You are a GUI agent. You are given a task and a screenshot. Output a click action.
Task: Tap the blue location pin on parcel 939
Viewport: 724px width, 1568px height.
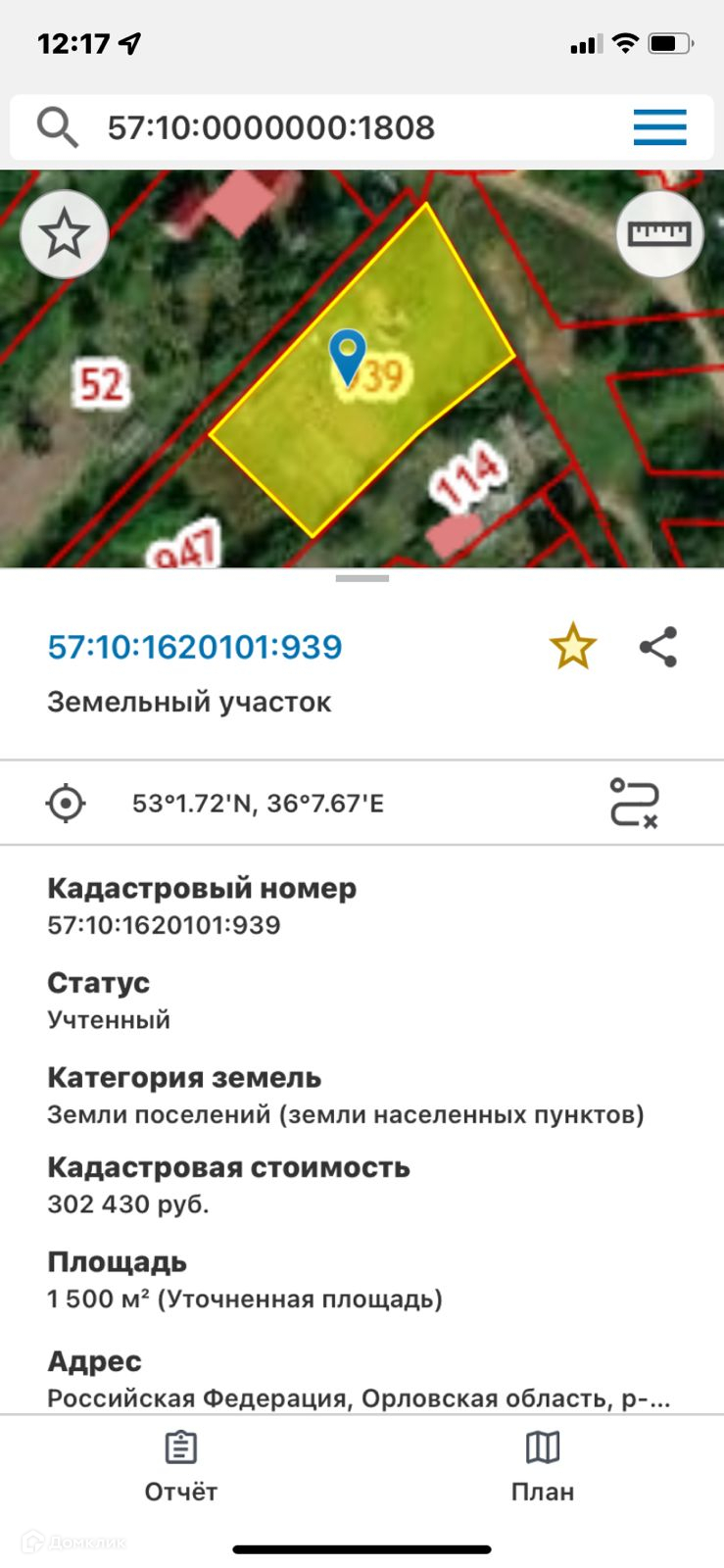pos(347,357)
